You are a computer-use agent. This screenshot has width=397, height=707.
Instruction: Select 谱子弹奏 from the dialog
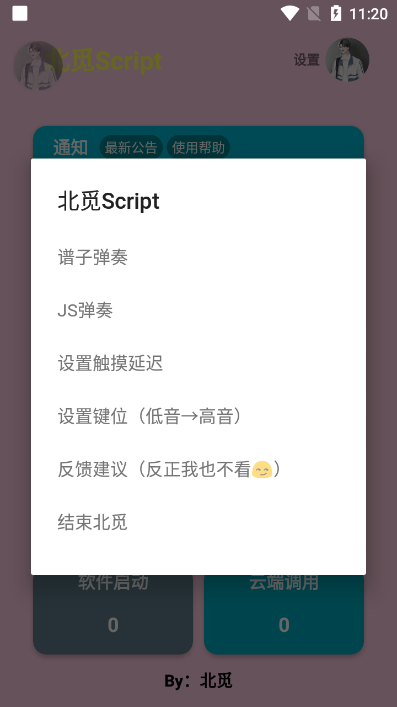(x=198, y=257)
